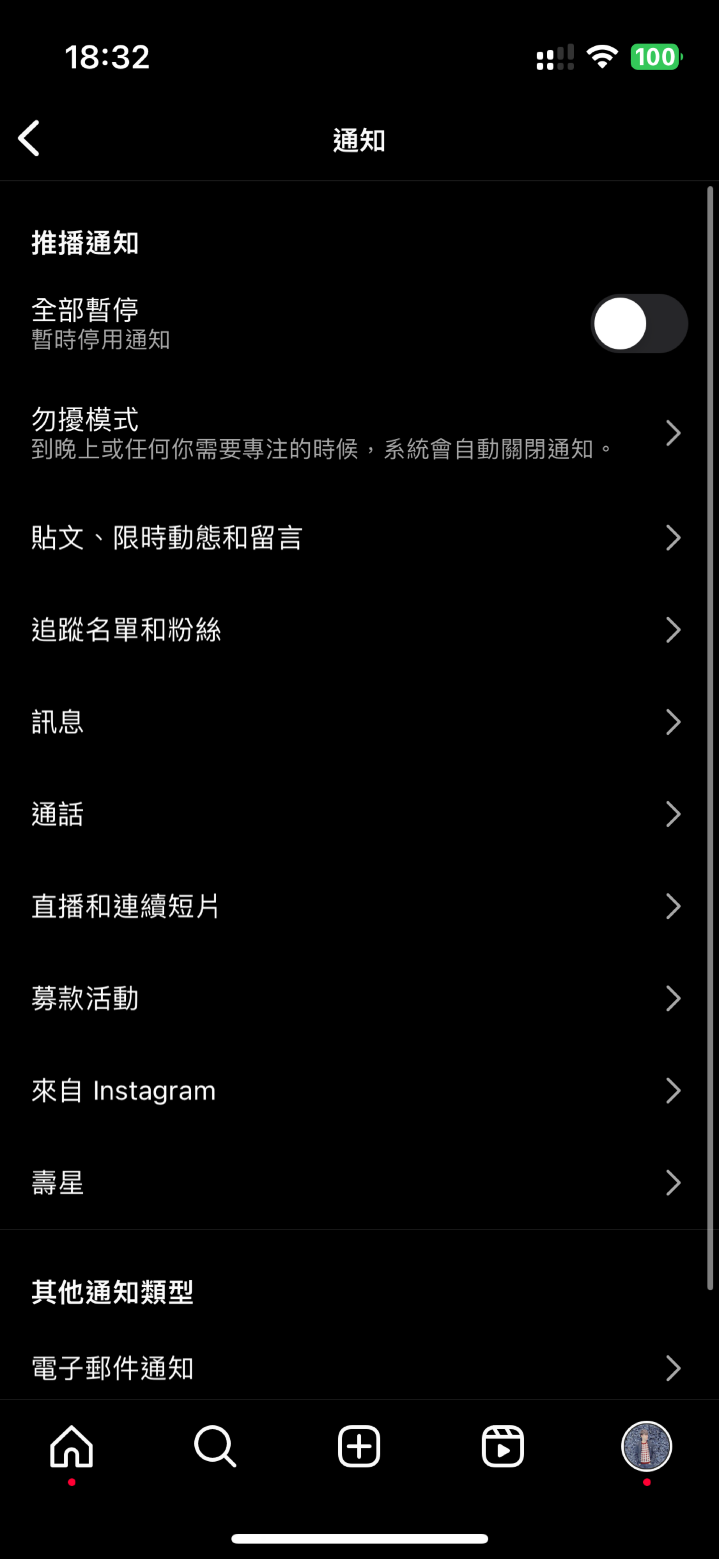
Task: Open the profile tab avatar
Action: [647, 1447]
